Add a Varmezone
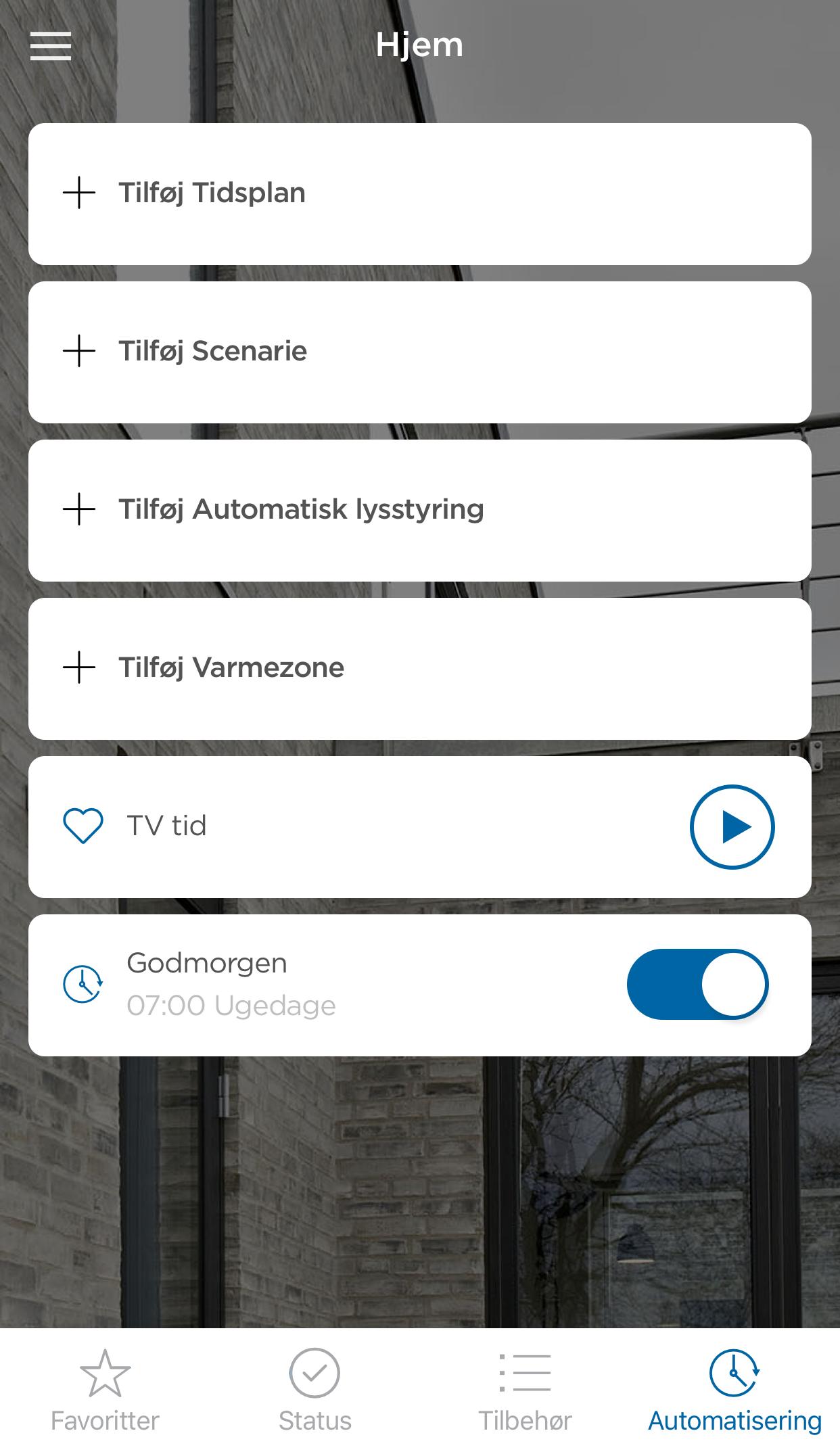Image resolution: width=840 pixels, height=1454 pixels. click(419, 668)
